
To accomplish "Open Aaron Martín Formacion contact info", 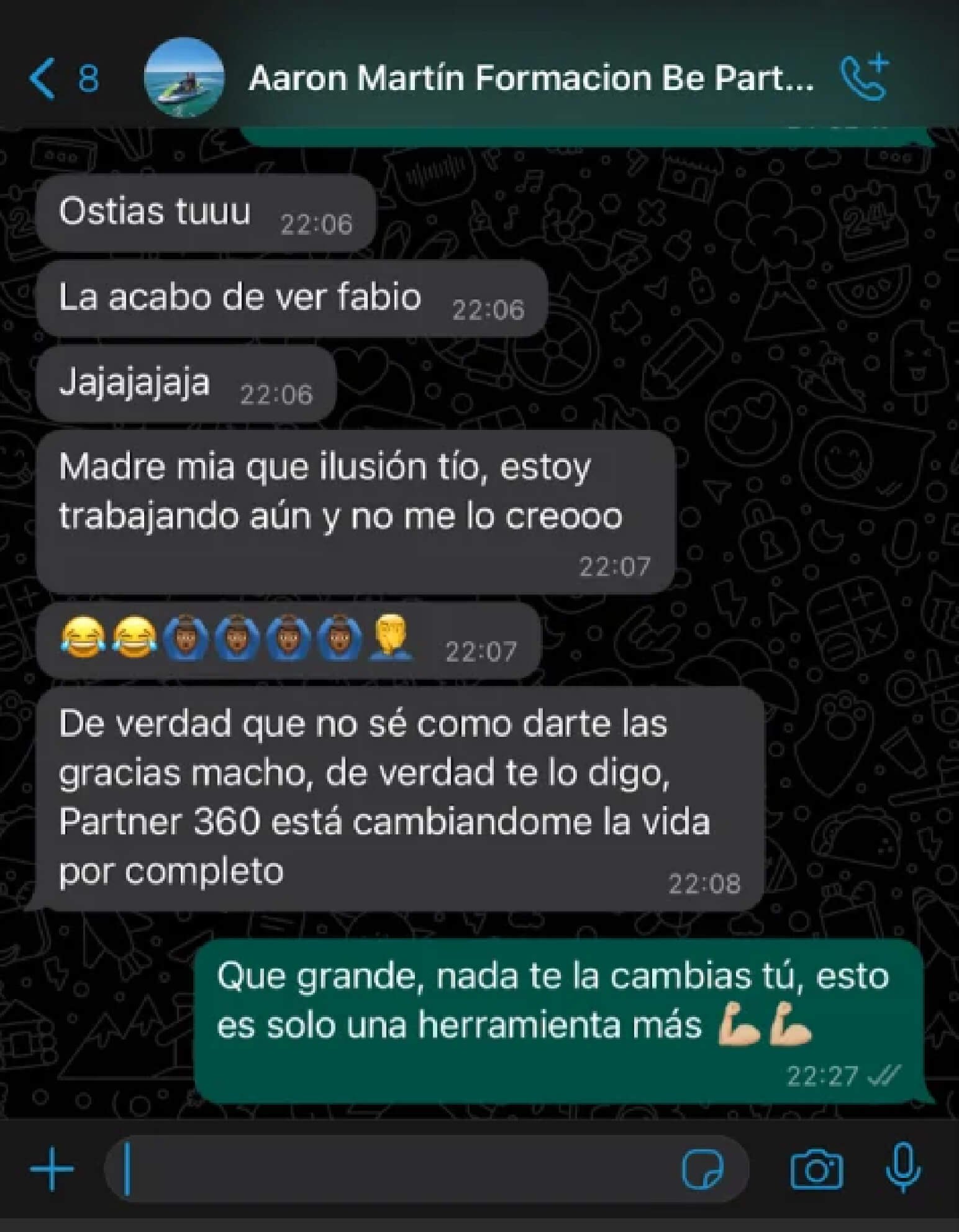I will [x=531, y=79].
